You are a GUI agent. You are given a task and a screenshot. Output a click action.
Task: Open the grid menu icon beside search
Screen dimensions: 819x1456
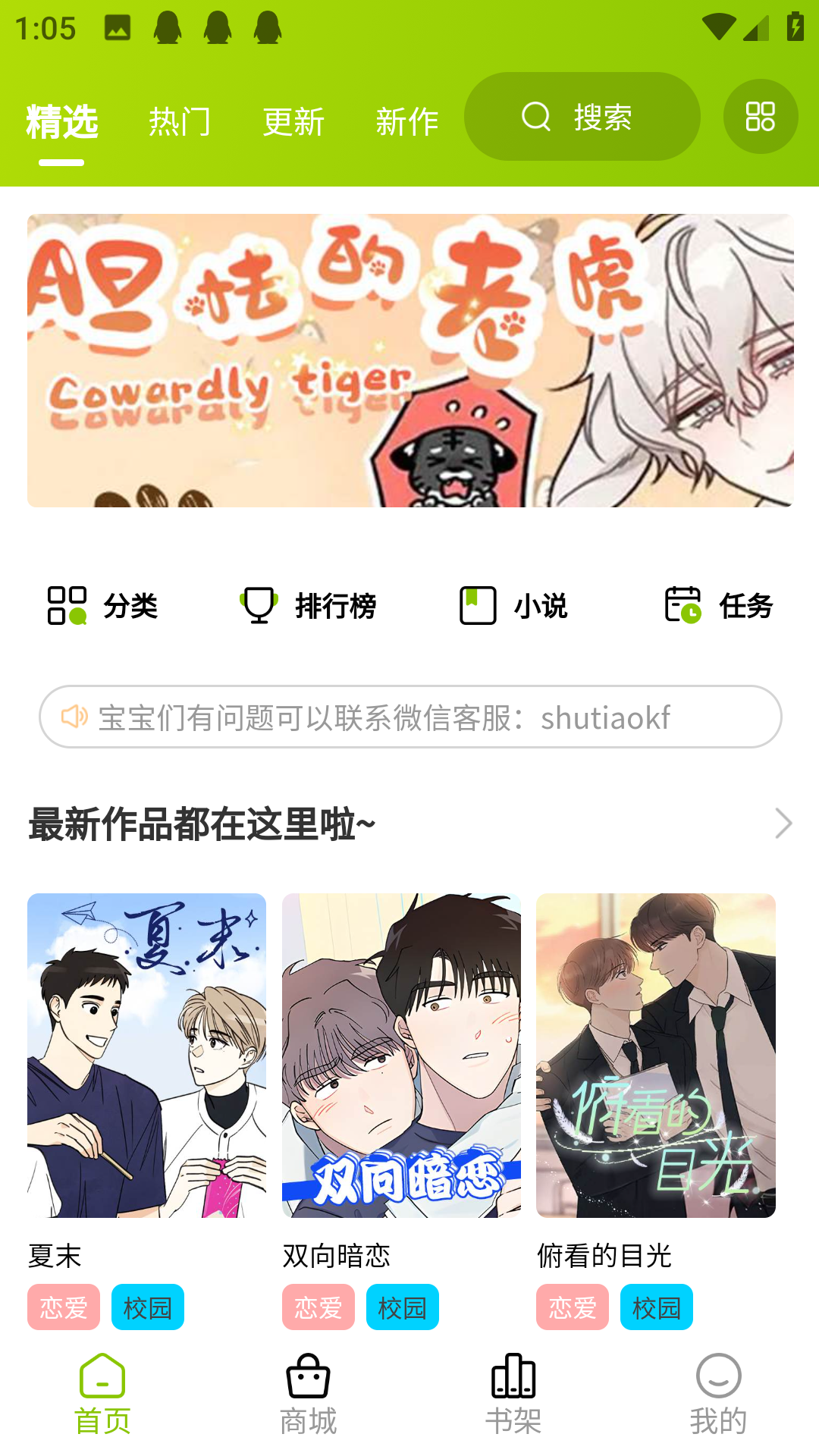761,117
